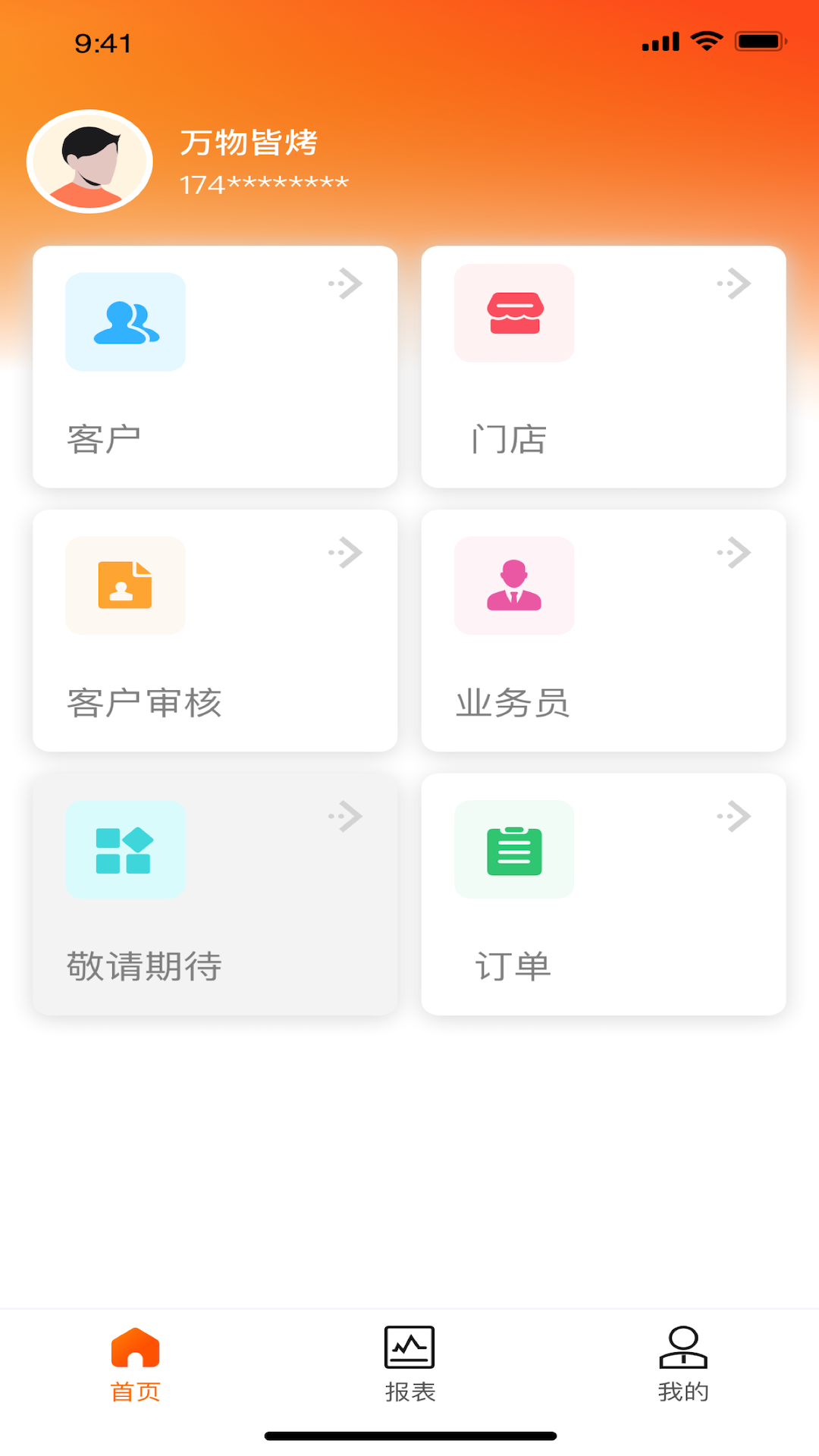Click the 敬请期待 grid icon
Image resolution: width=819 pixels, height=1456 pixels.
click(125, 849)
